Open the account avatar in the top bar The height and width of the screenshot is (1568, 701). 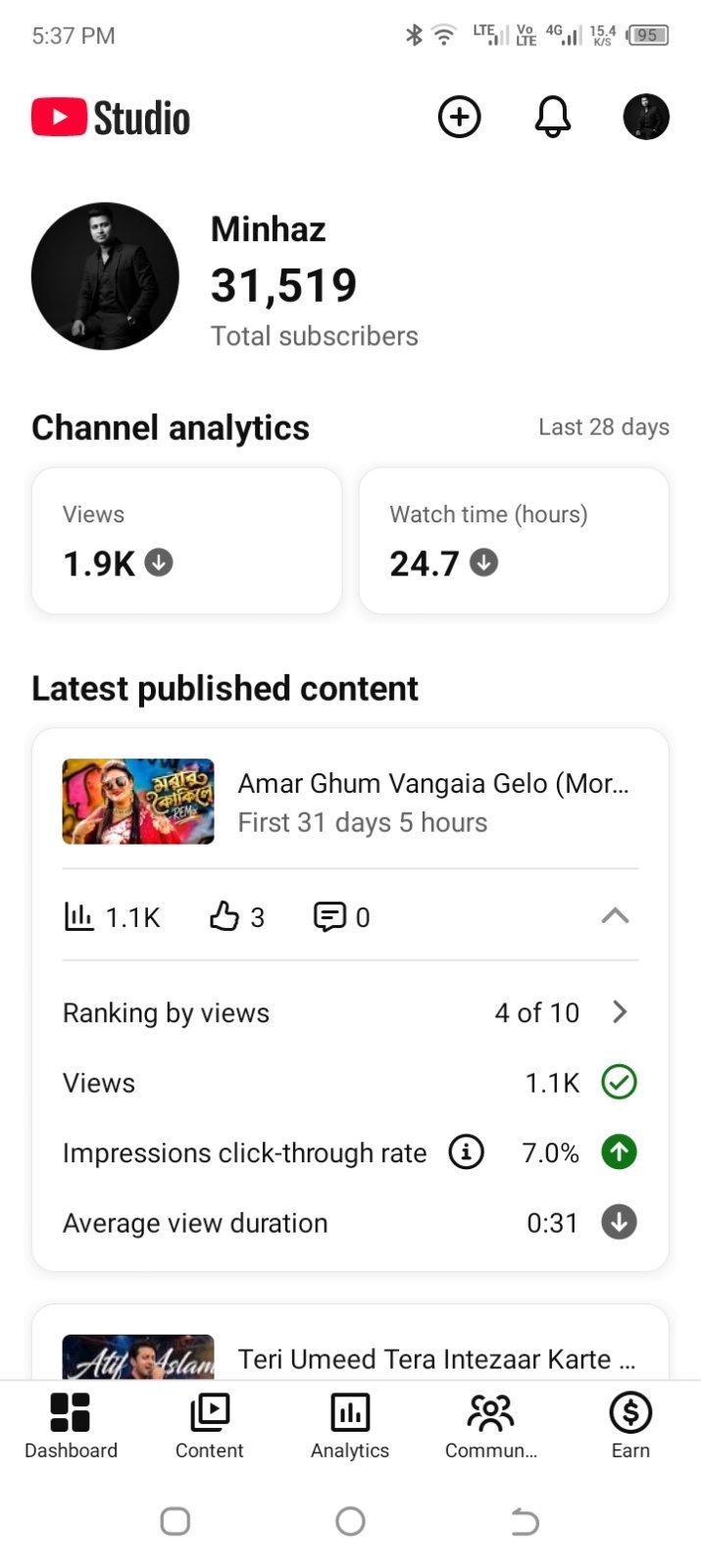tap(646, 118)
